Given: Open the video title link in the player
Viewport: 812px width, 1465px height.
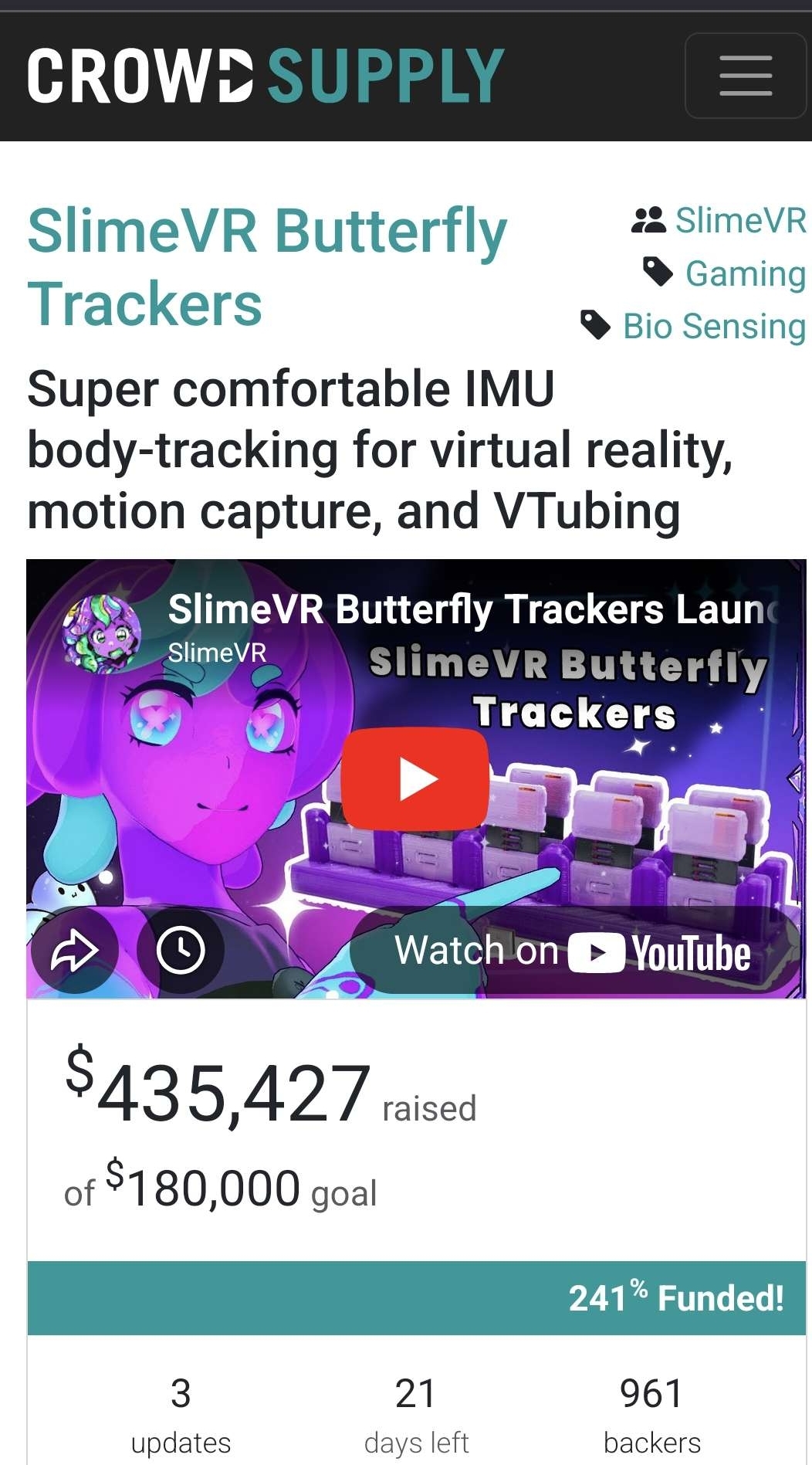Looking at the screenshot, I should (x=471, y=609).
